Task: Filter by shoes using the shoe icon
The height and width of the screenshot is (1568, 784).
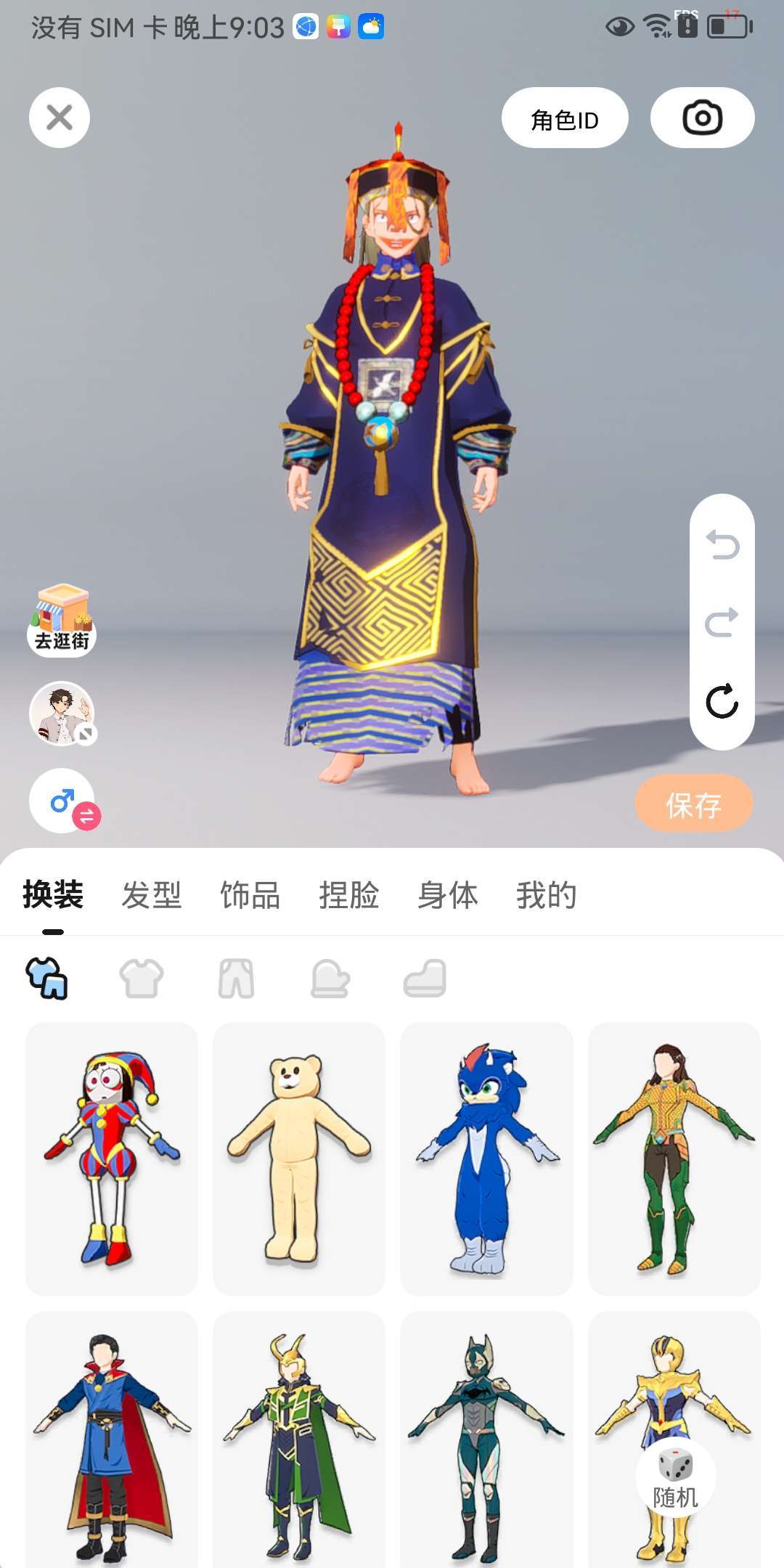Action: 425,978
